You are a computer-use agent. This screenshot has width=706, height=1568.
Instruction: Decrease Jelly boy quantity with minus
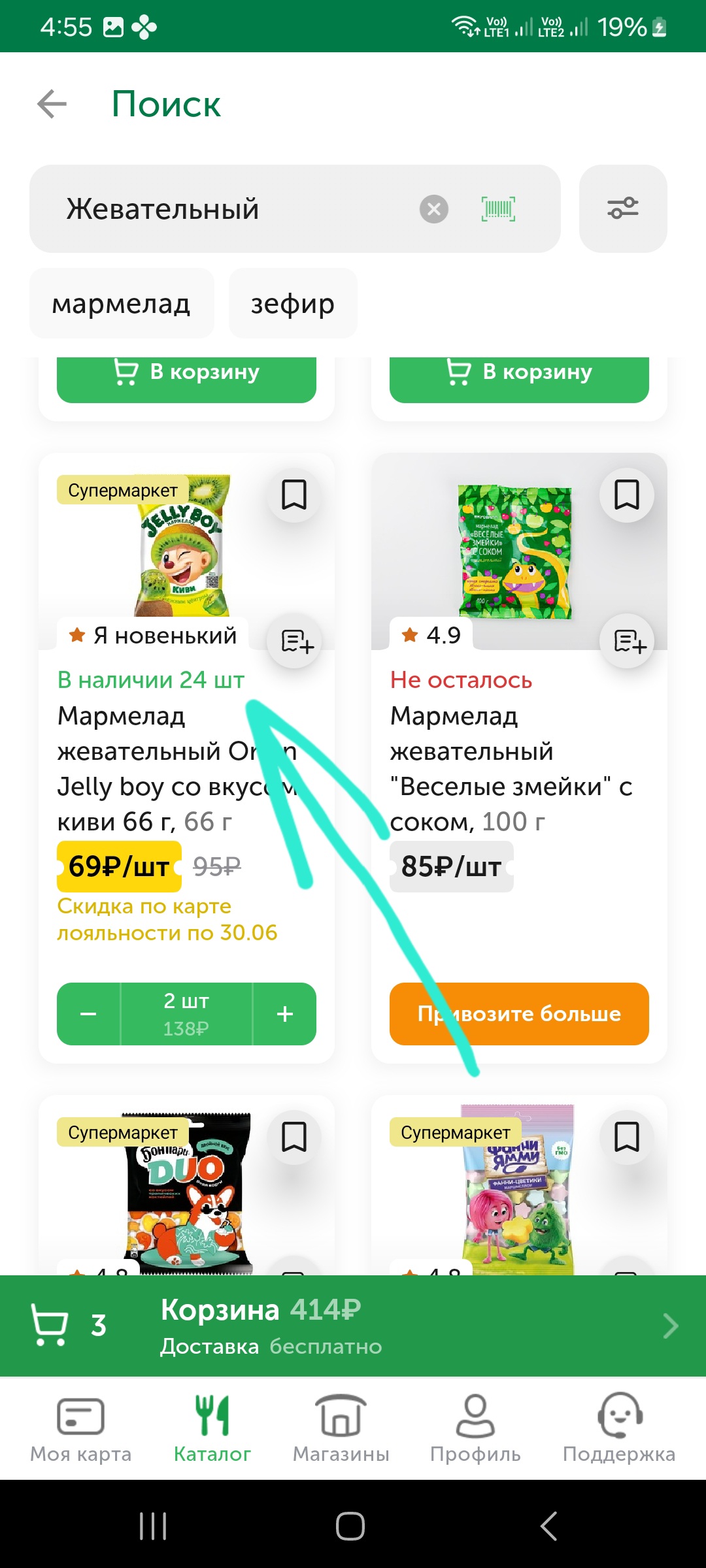(x=89, y=1014)
